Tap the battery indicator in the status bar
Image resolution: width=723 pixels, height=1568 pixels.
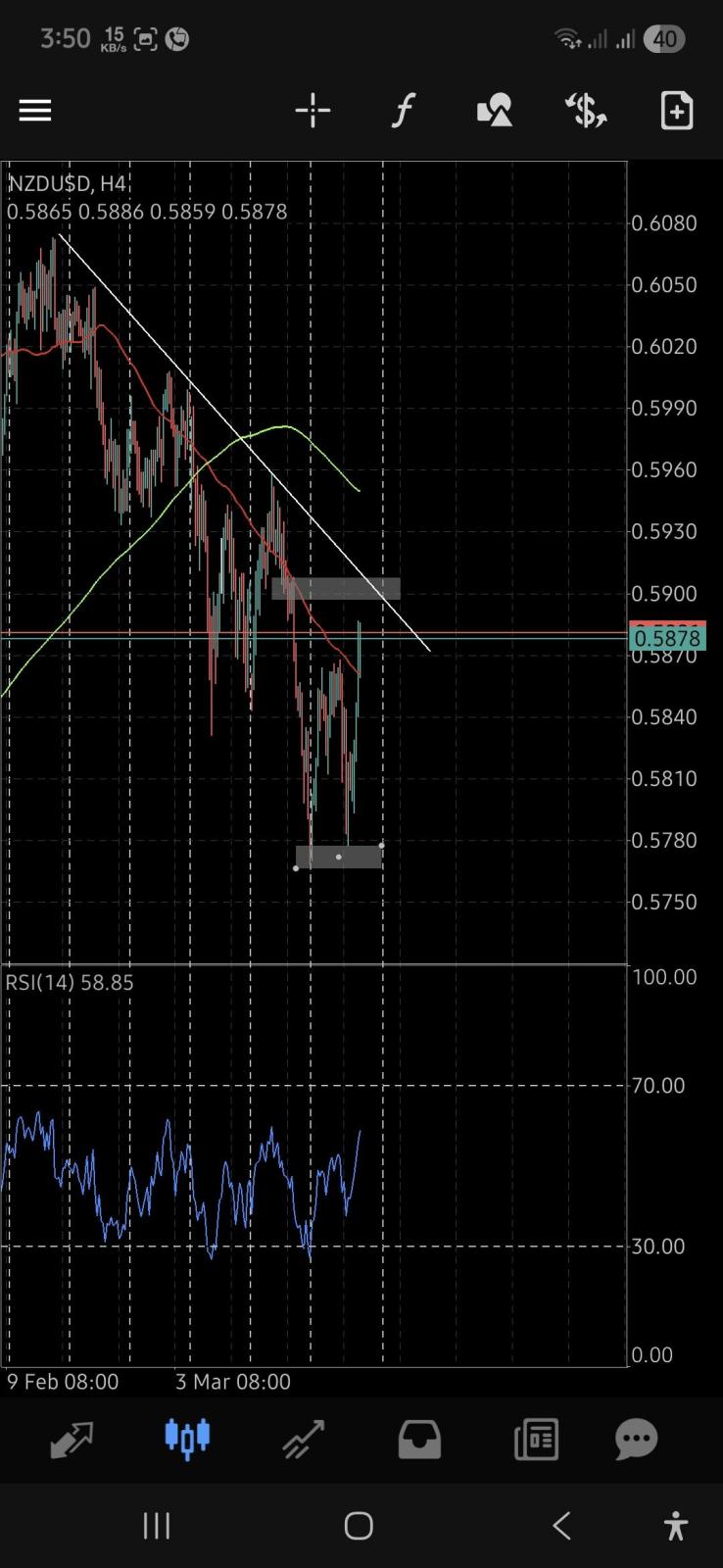664,39
